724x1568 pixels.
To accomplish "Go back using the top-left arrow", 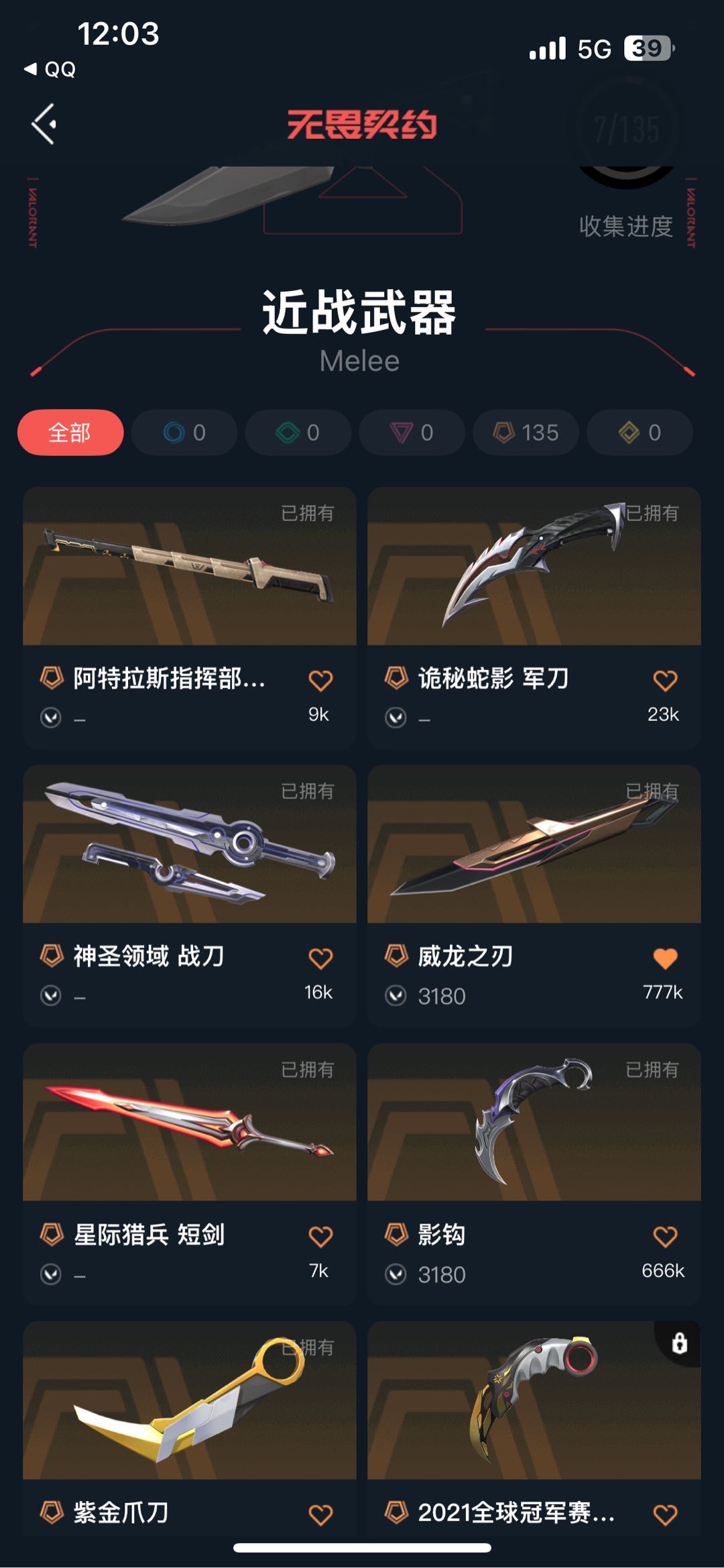I will click(x=44, y=124).
